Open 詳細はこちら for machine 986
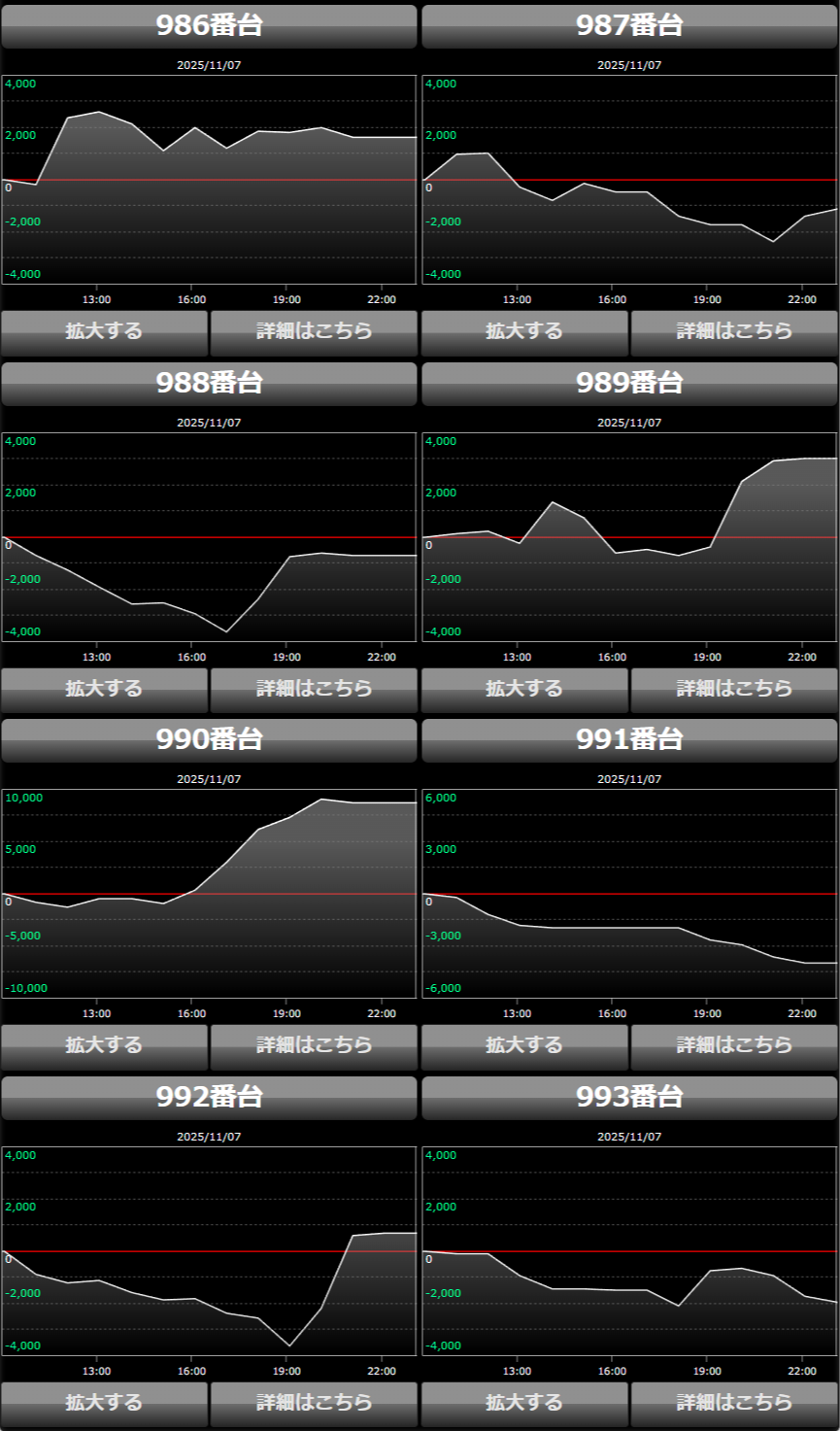840x1431 pixels. click(x=314, y=332)
